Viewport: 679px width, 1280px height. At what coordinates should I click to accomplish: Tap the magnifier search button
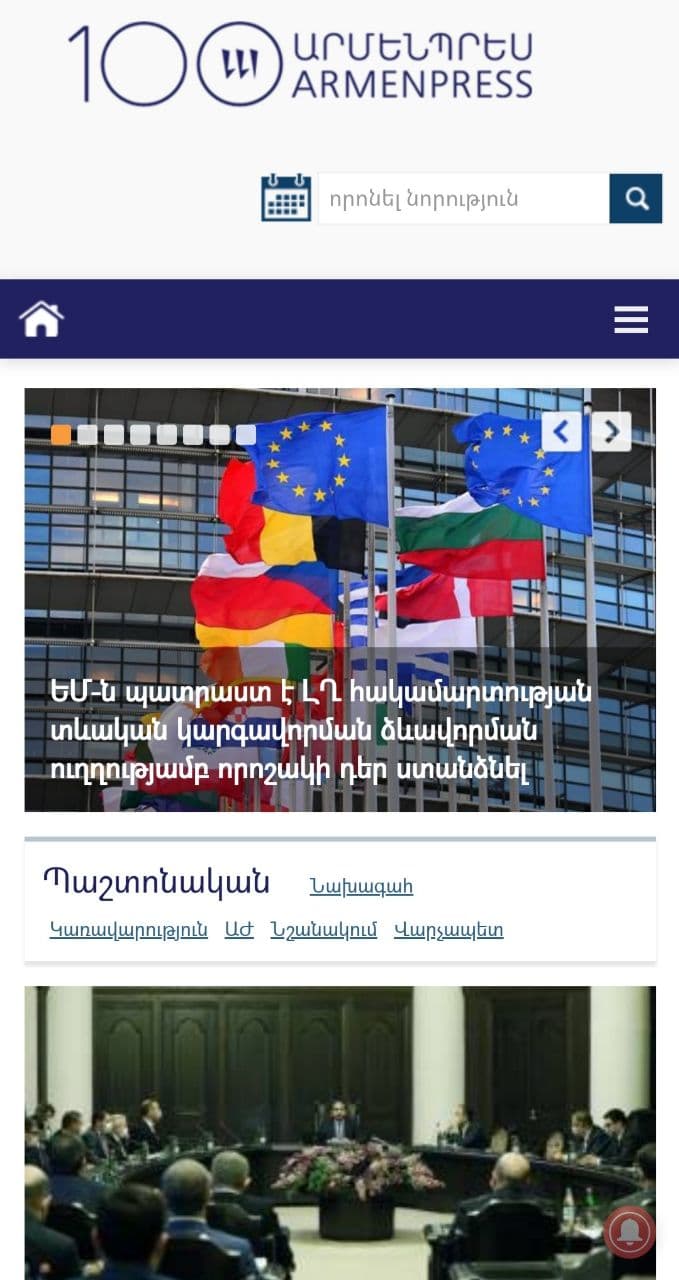pos(636,198)
